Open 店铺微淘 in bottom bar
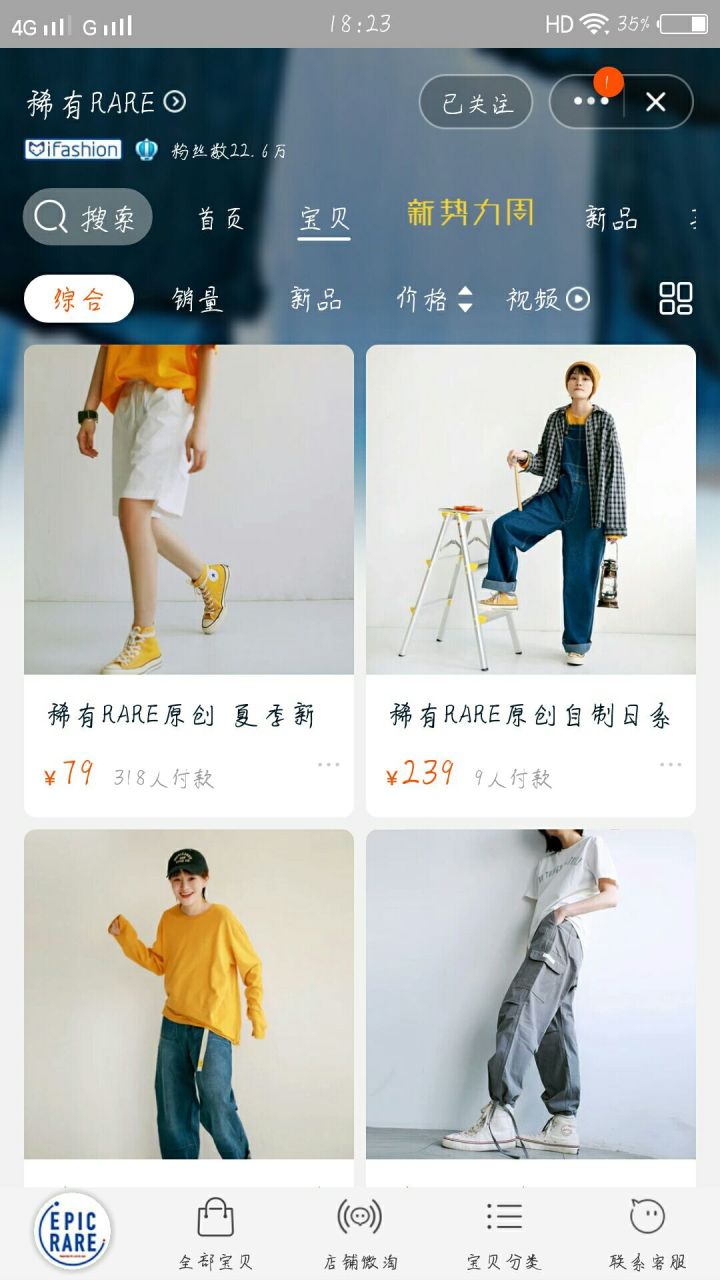This screenshot has width=720, height=1280. (360, 1233)
